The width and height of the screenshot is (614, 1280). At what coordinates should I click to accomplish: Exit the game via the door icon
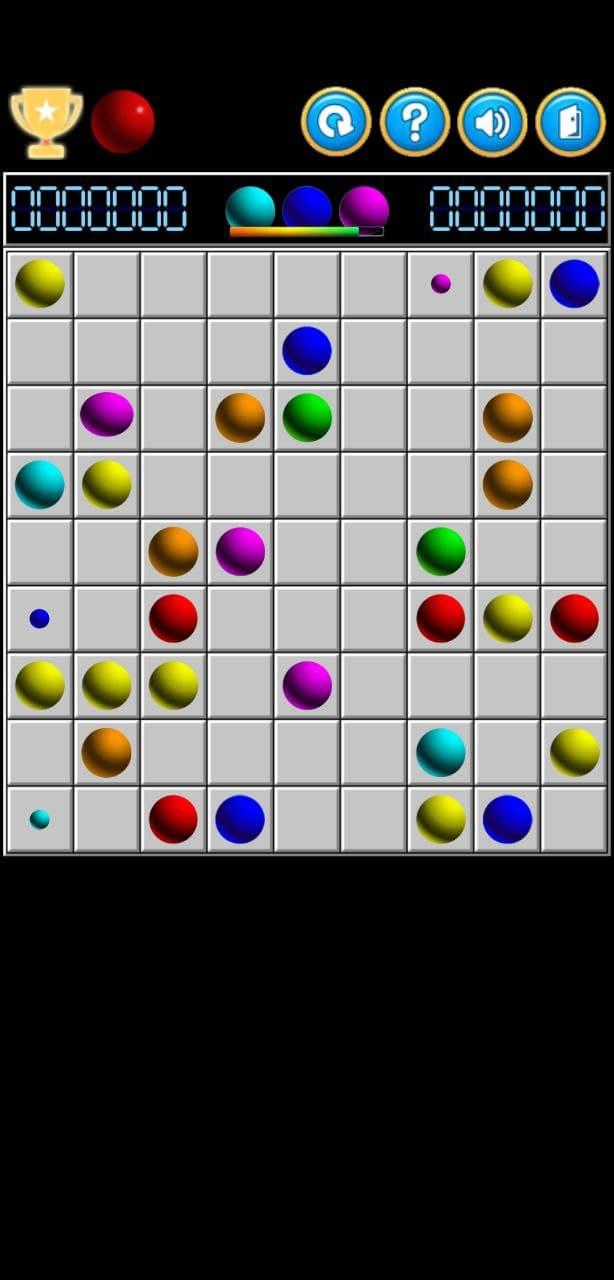tap(570, 122)
